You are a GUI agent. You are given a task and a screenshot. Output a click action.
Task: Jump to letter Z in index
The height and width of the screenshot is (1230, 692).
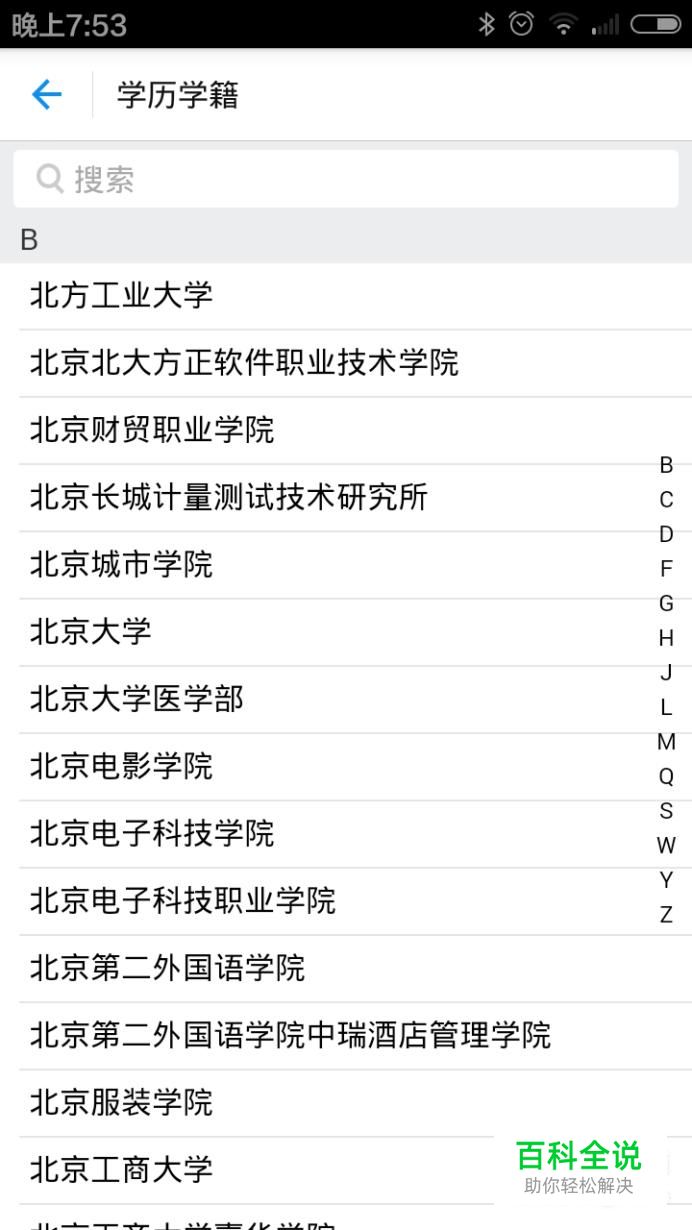pos(666,915)
